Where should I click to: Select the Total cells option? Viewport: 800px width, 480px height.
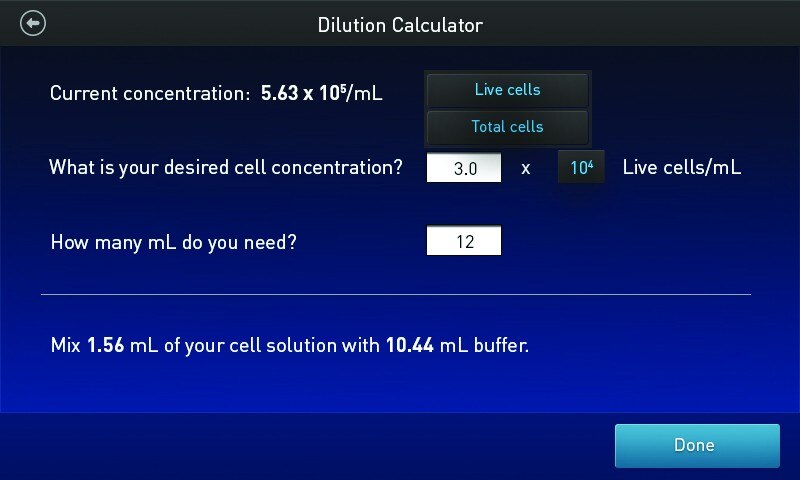click(507, 127)
